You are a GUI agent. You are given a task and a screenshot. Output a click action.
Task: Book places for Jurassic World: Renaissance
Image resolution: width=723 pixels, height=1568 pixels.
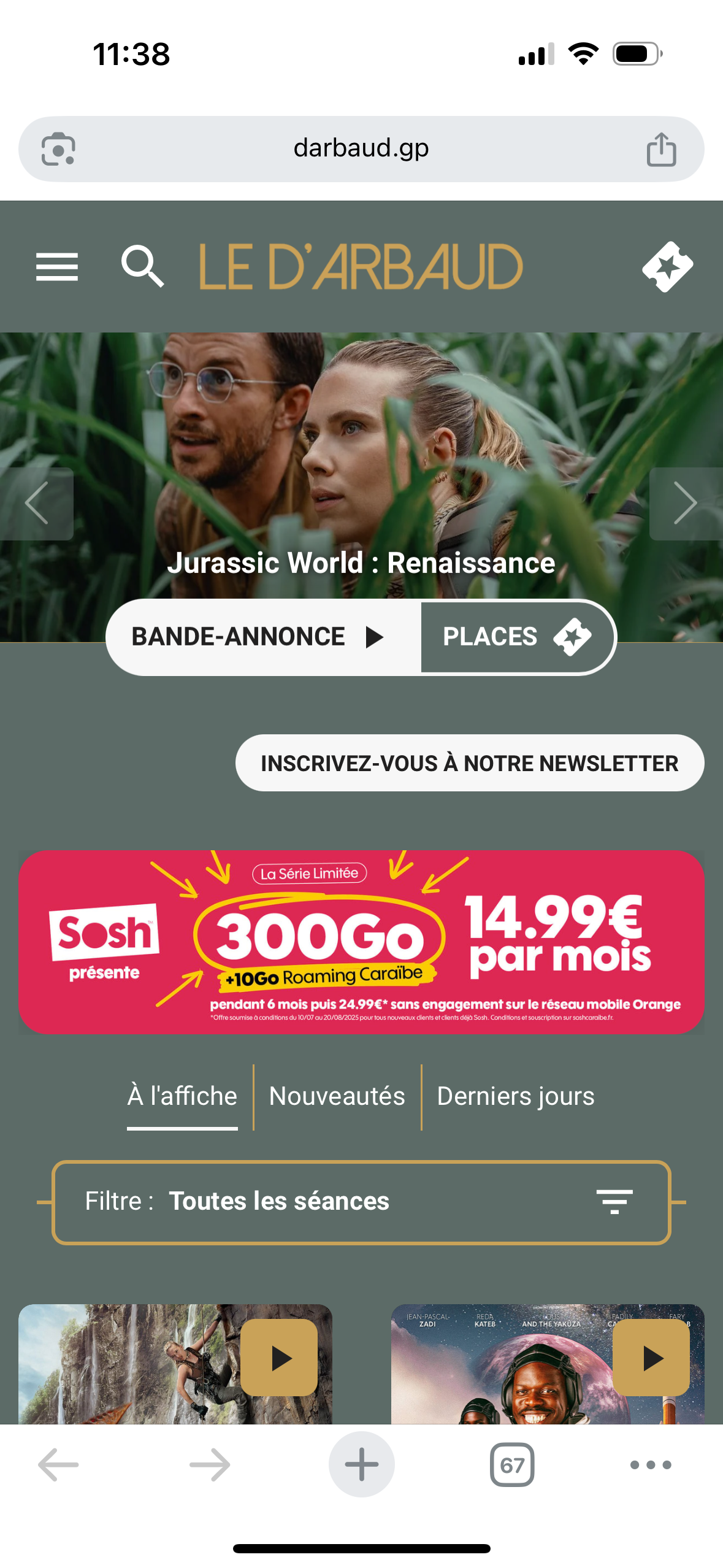(516, 637)
